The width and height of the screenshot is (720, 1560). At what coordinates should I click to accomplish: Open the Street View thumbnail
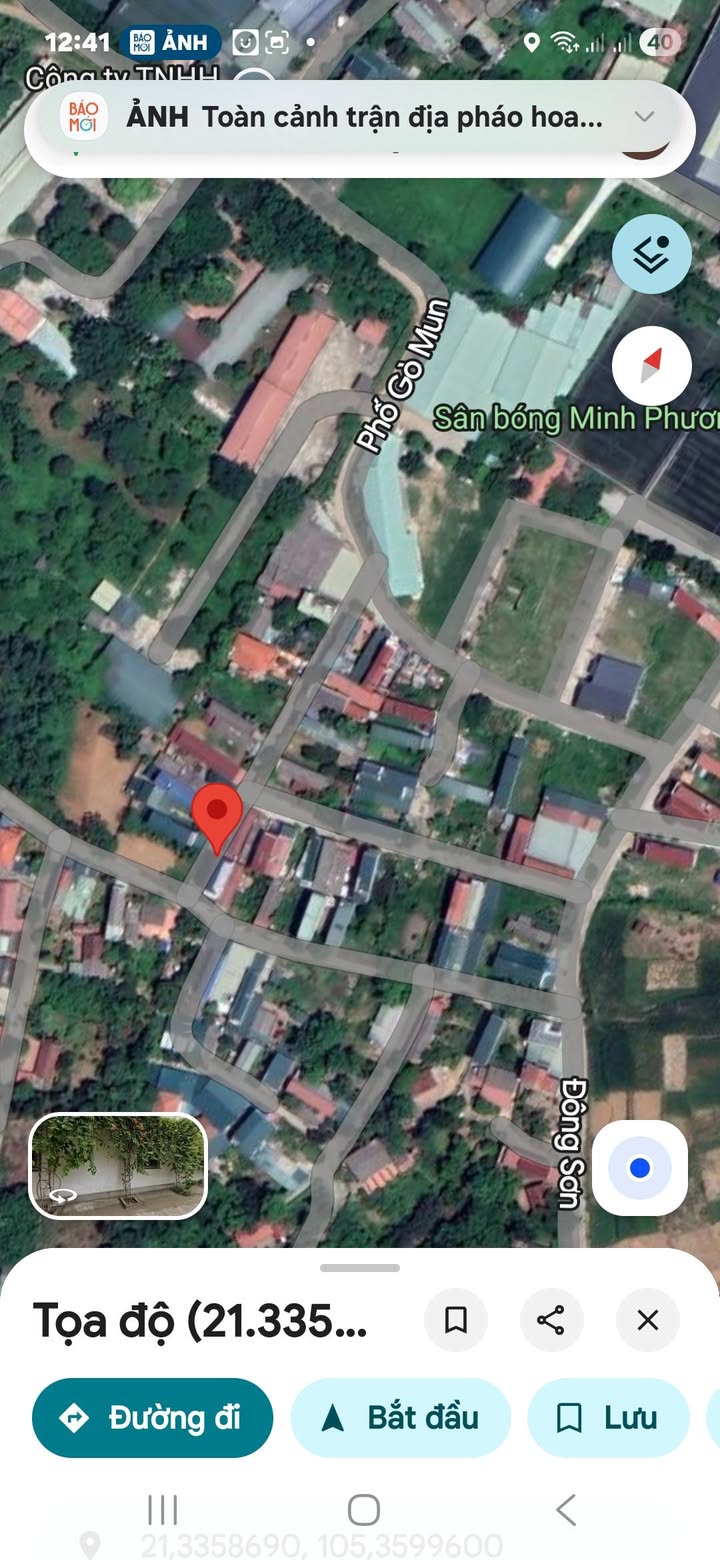pyautogui.click(x=118, y=1165)
